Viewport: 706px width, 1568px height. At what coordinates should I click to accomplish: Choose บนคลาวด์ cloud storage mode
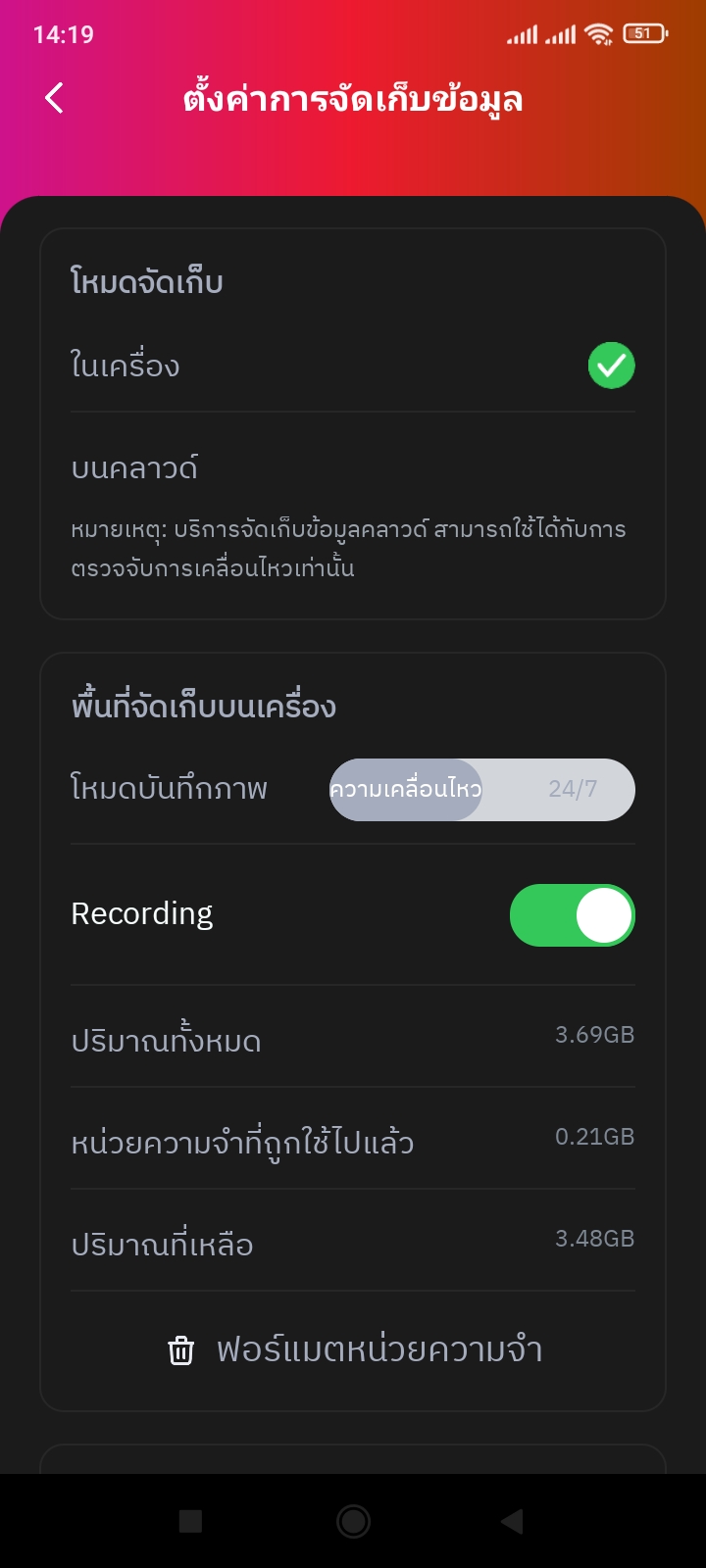click(353, 467)
